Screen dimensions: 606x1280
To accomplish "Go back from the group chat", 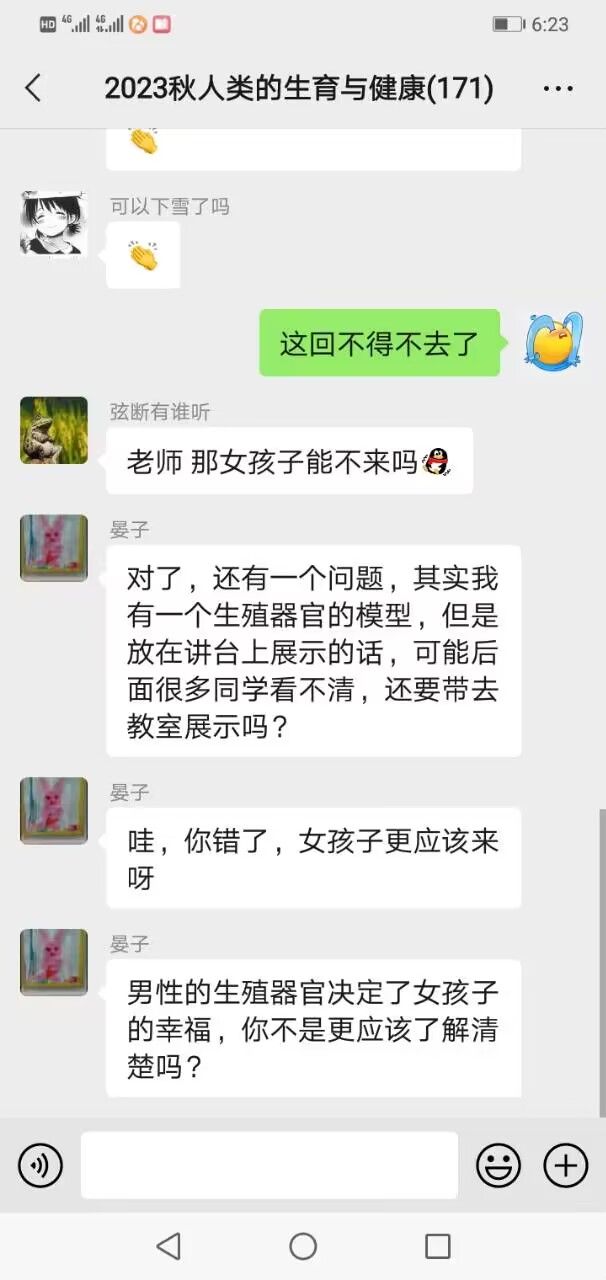I will pos(33,88).
